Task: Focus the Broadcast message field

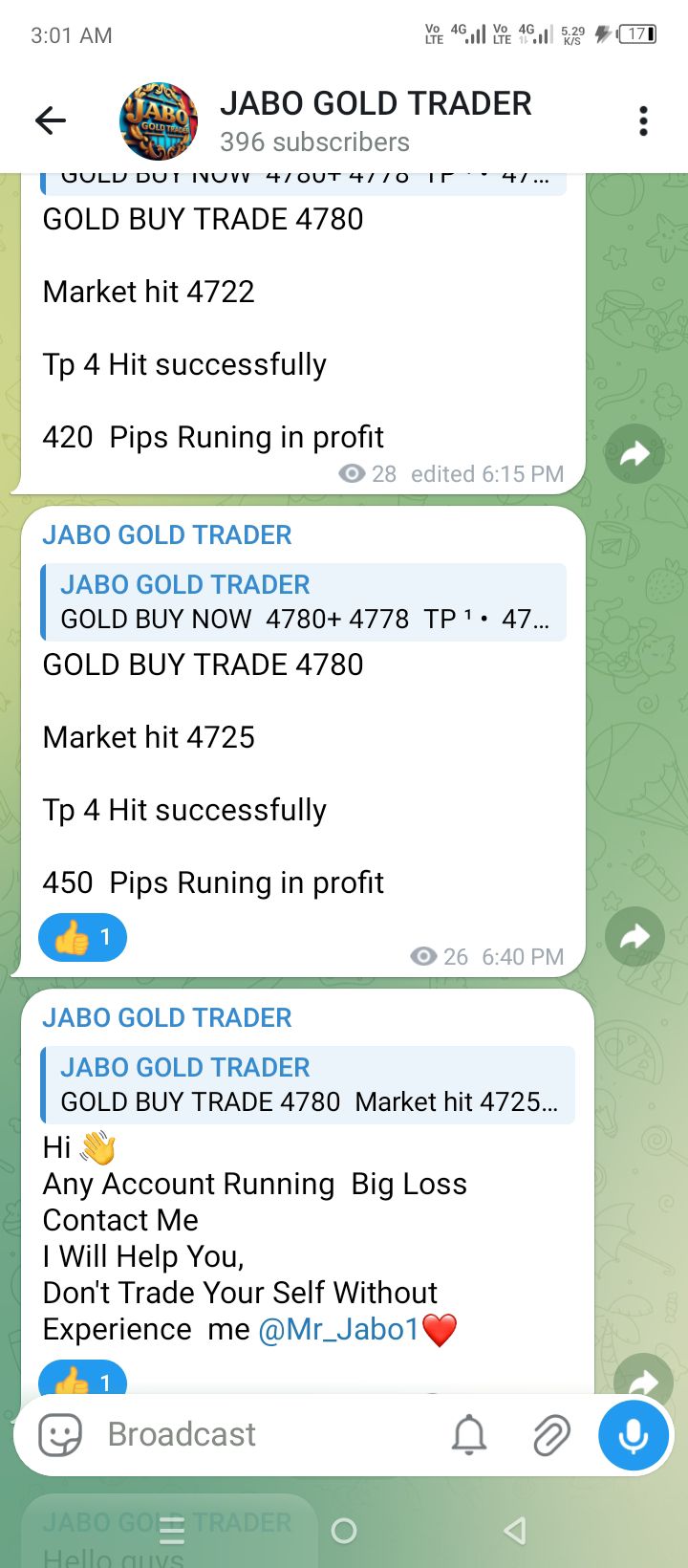Action: click(x=258, y=1434)
